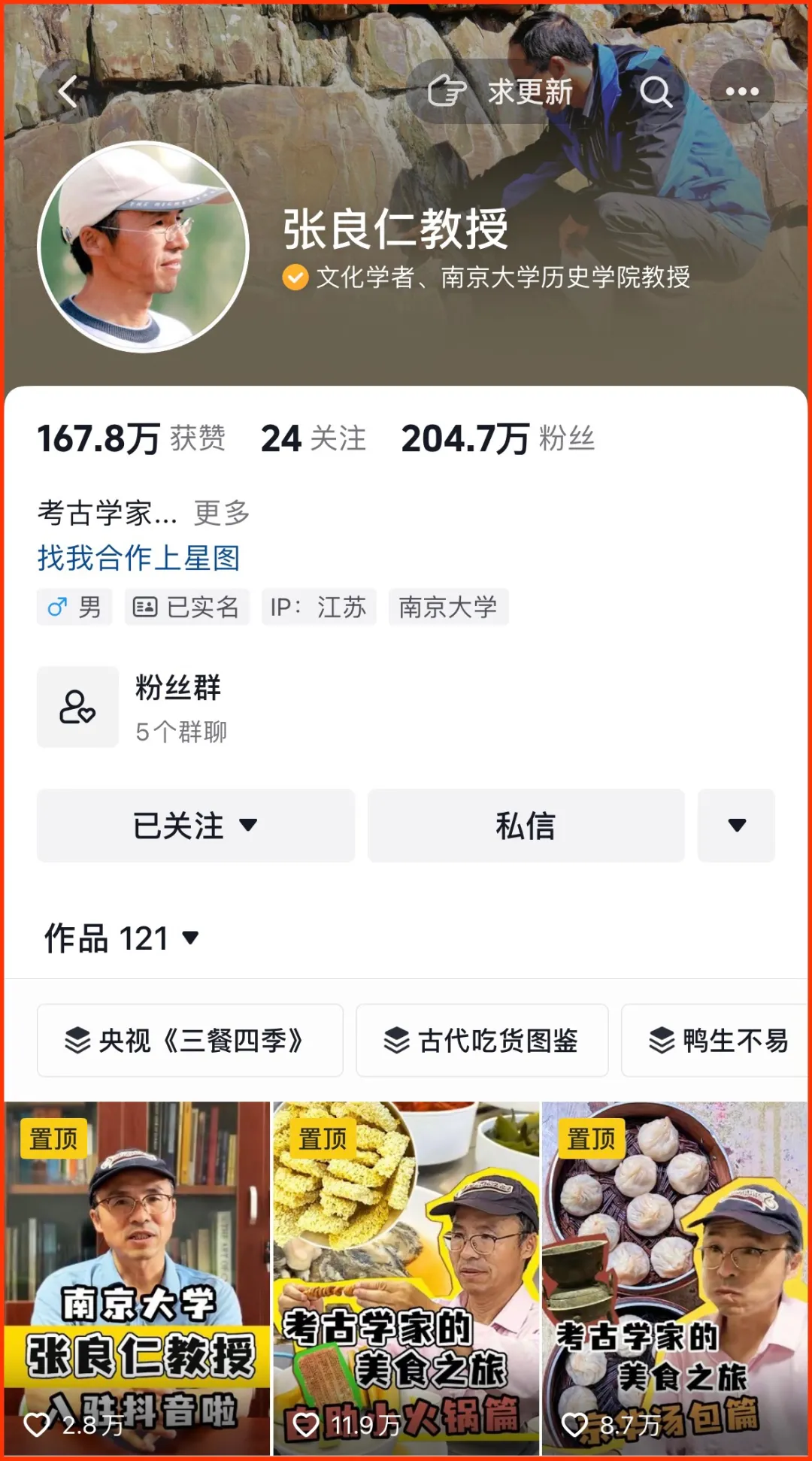Play the pinned 汤包篇 video

(674, 1278)
